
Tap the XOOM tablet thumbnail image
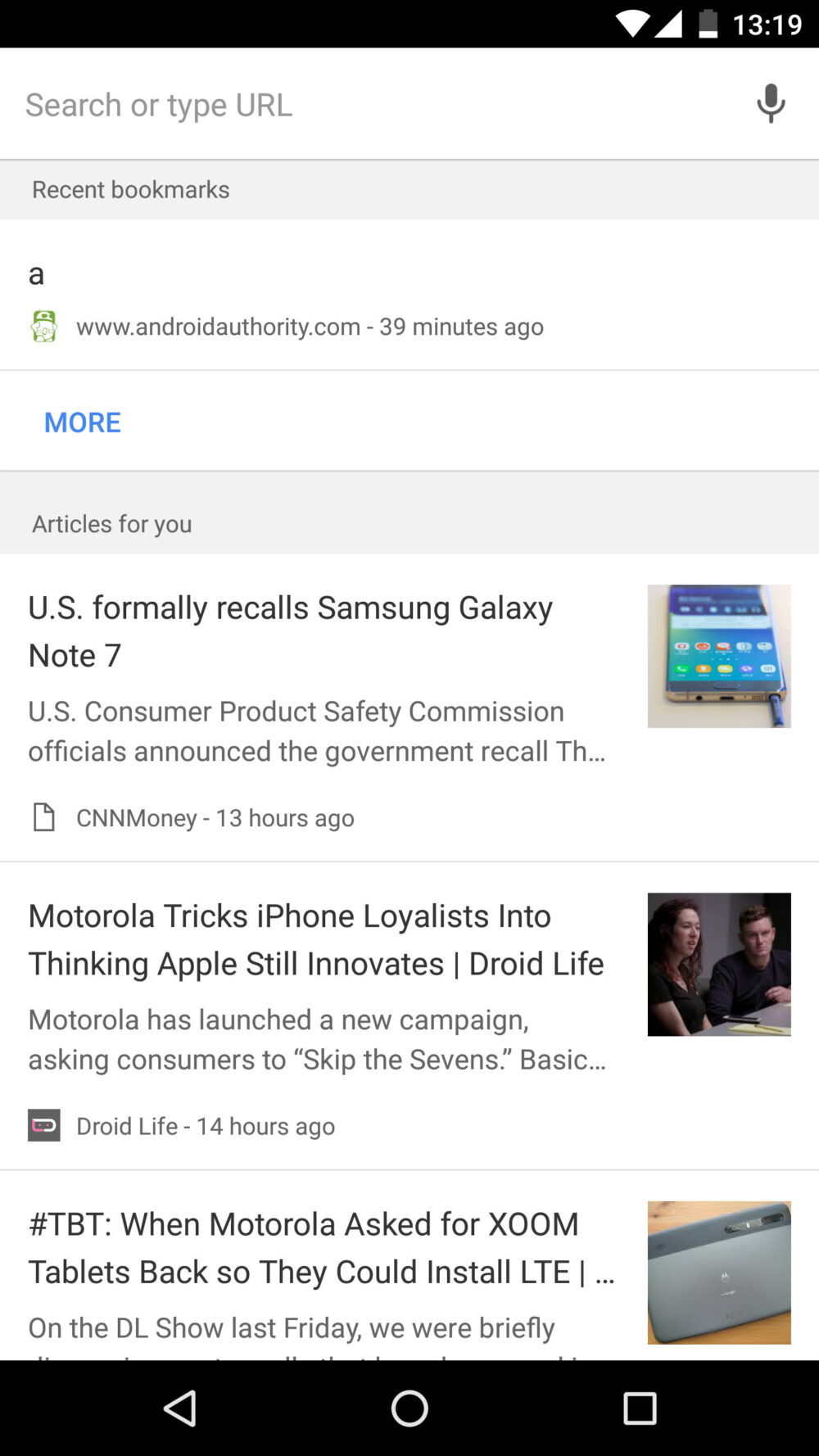[x=718, y=1273]
